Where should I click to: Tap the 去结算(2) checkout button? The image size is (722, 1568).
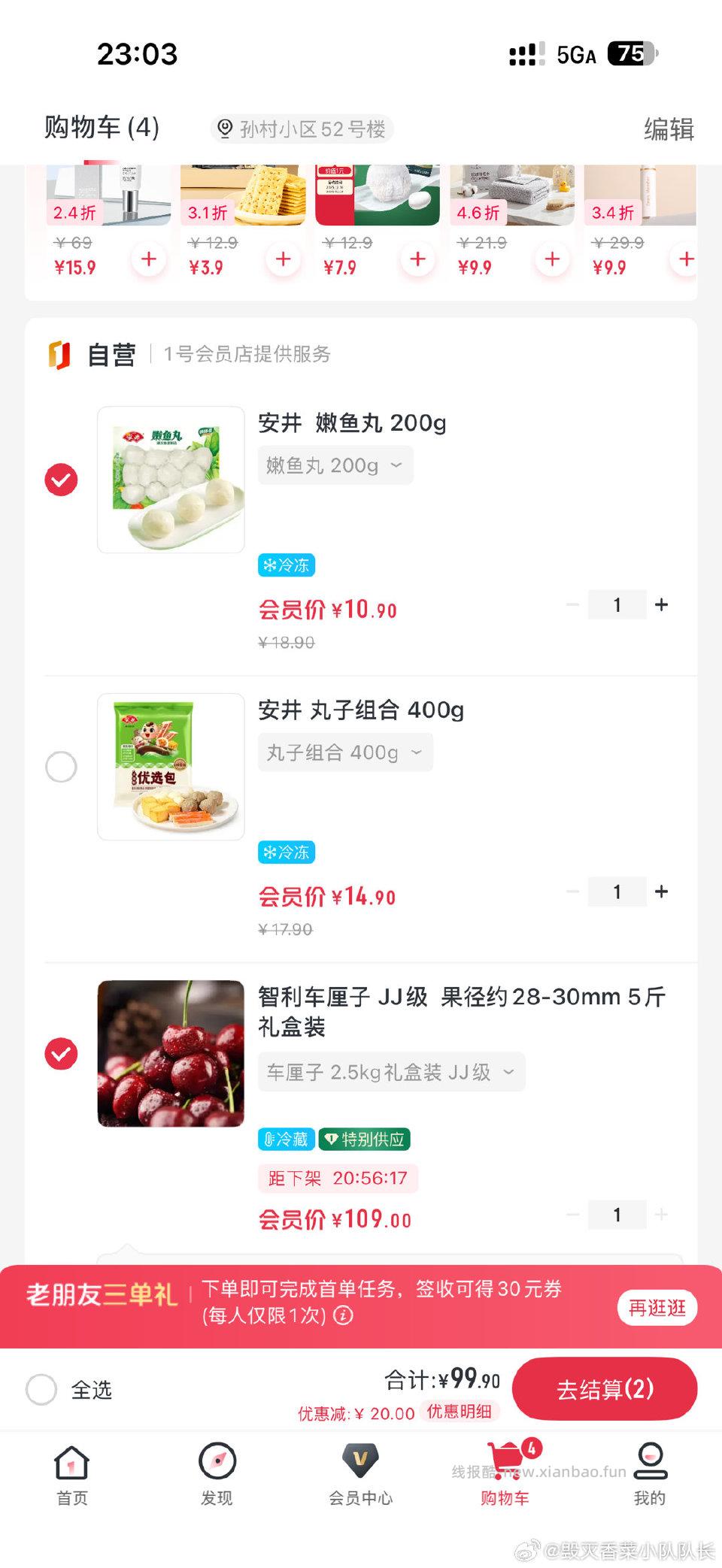pyautogui.click(x=605, y=1389)
